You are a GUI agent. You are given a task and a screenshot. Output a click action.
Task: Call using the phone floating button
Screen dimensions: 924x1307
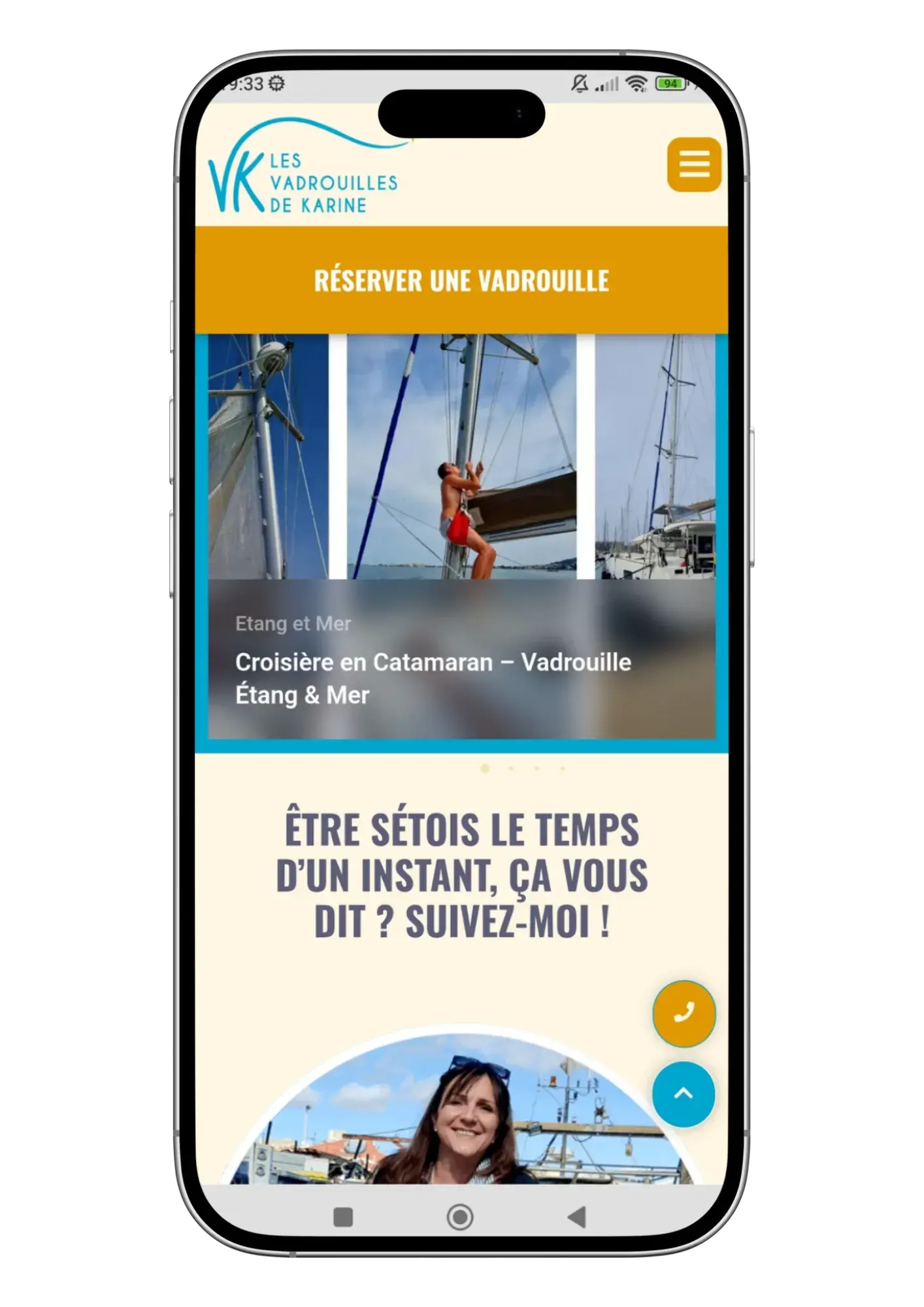tap(684, 1013)
